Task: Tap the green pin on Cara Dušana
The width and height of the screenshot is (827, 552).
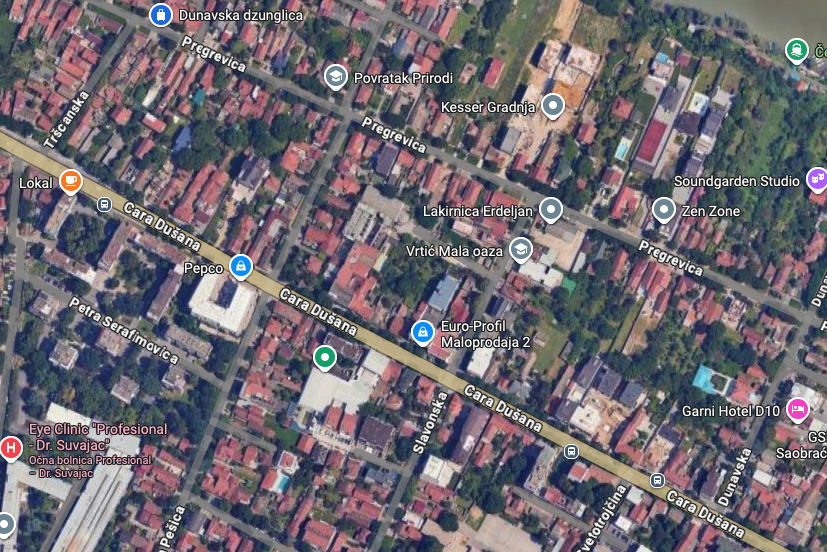Action: coord(324,356)
